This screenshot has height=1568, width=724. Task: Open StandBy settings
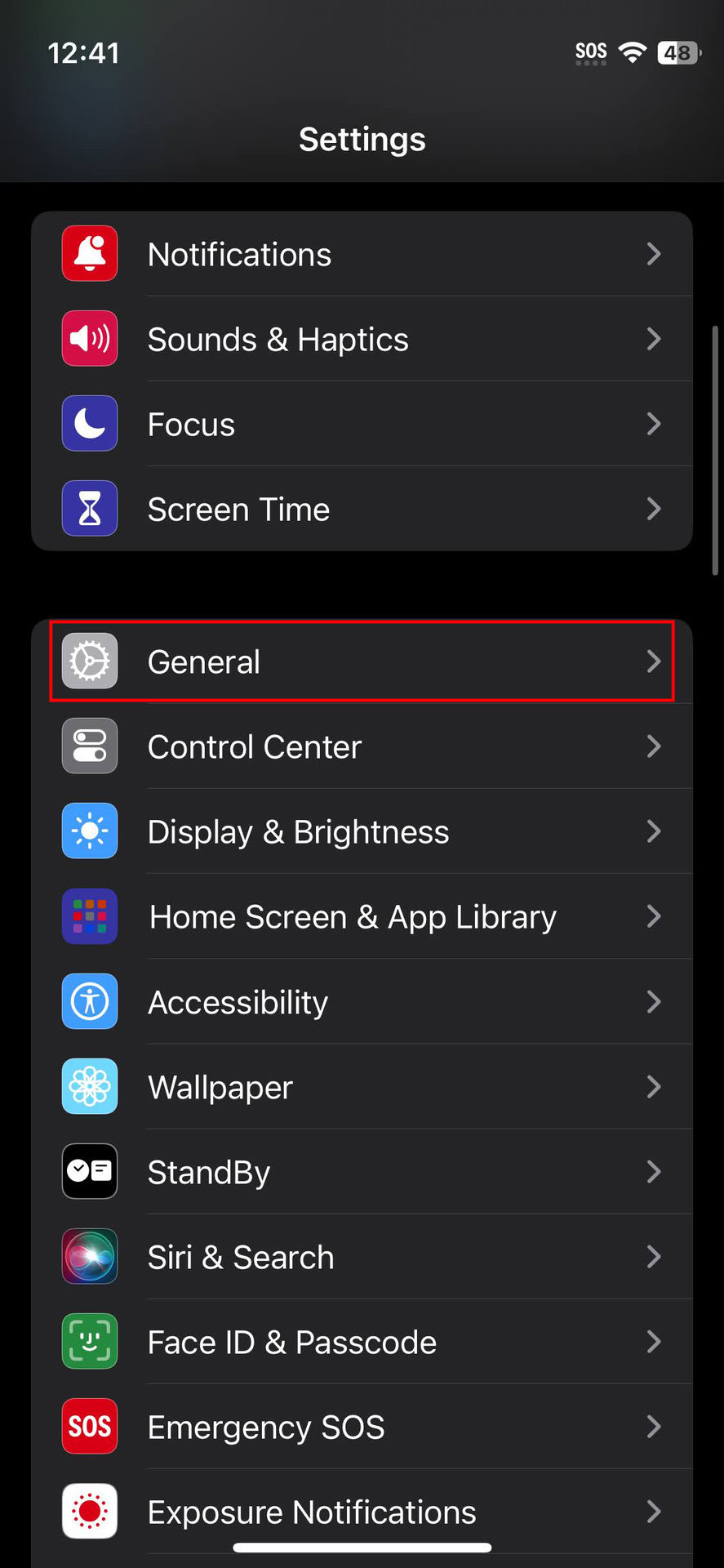coord(362,1172)
